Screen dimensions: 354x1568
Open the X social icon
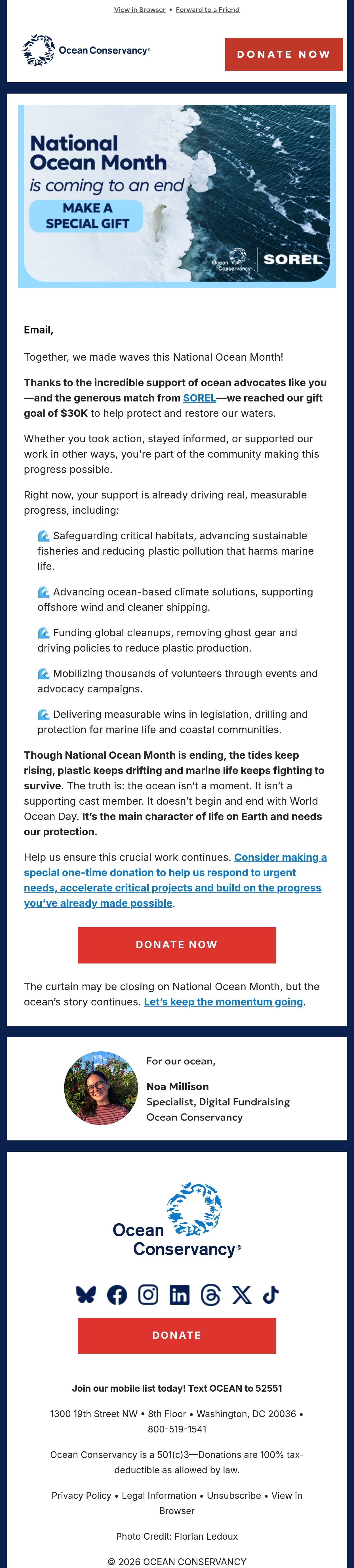(242, 1295)
